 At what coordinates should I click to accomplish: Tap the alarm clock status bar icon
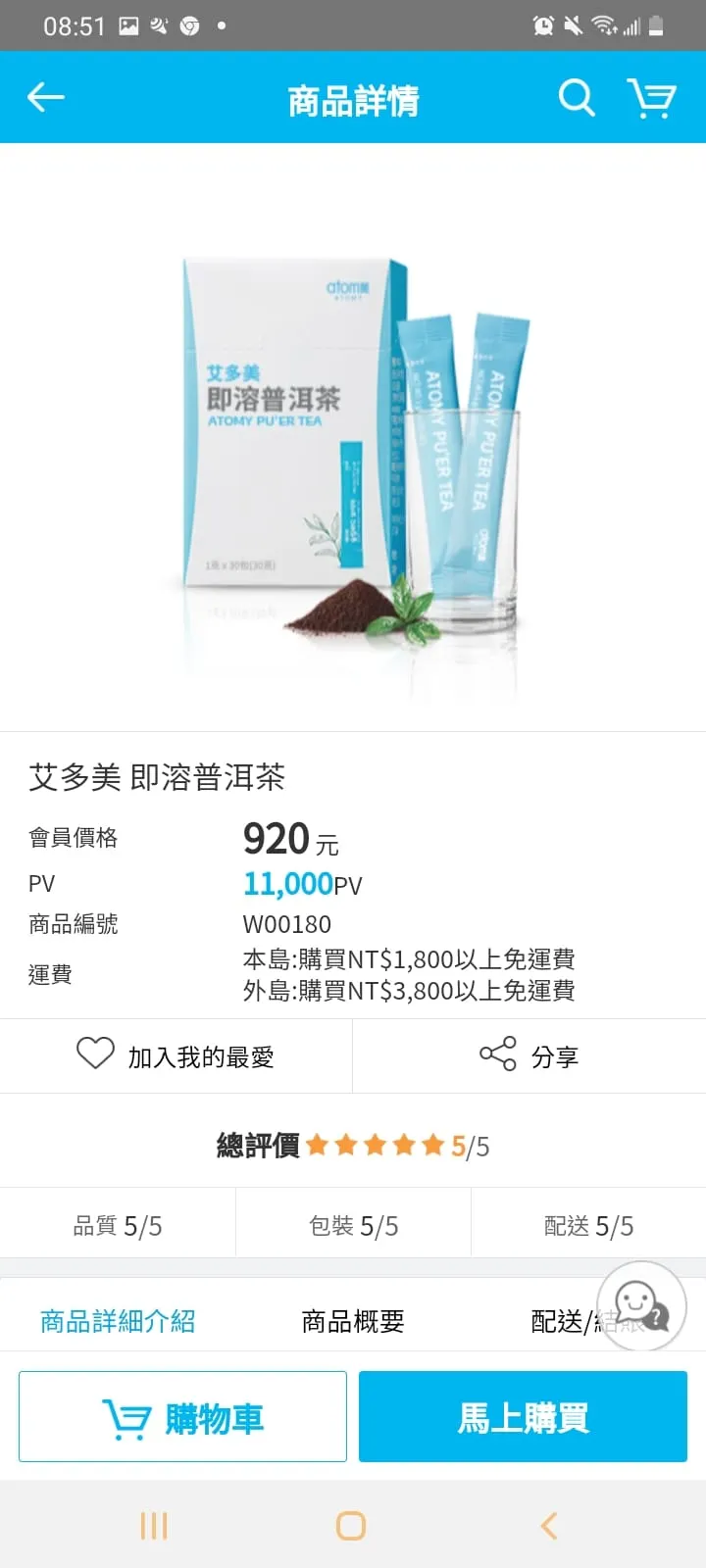pos(543,25)
